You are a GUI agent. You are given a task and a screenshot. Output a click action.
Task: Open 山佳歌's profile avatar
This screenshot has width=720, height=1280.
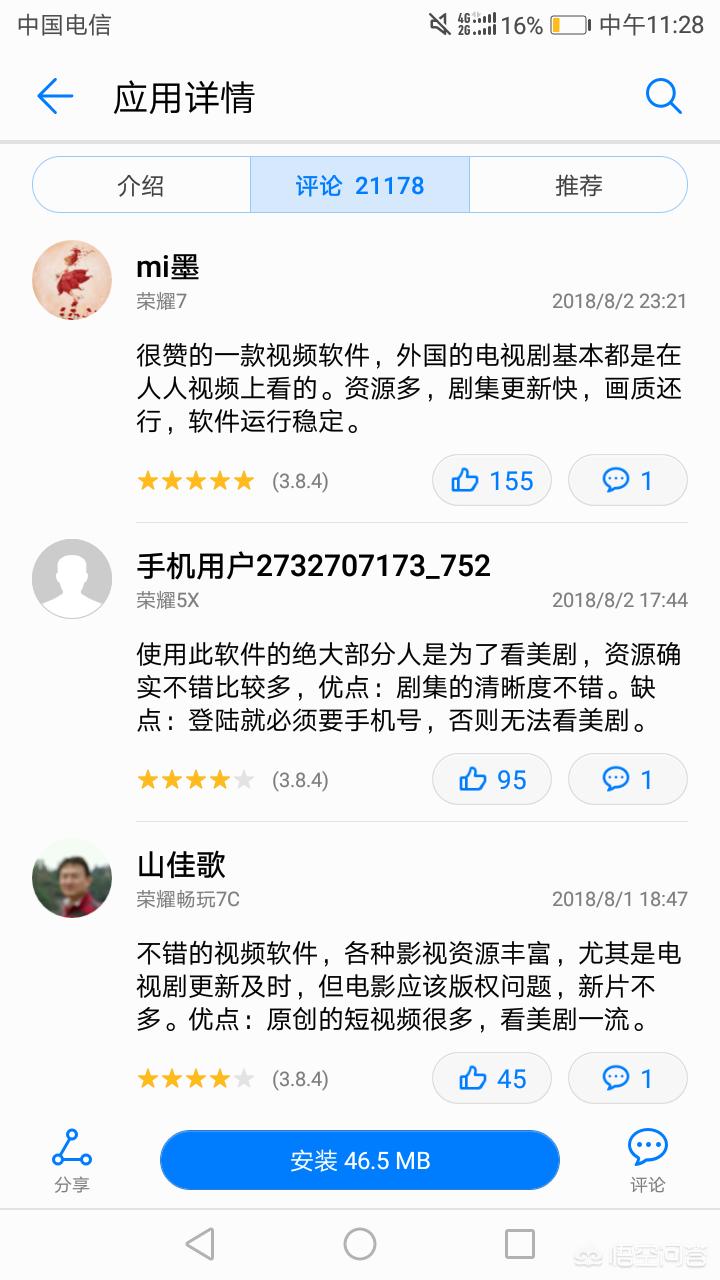72,878
